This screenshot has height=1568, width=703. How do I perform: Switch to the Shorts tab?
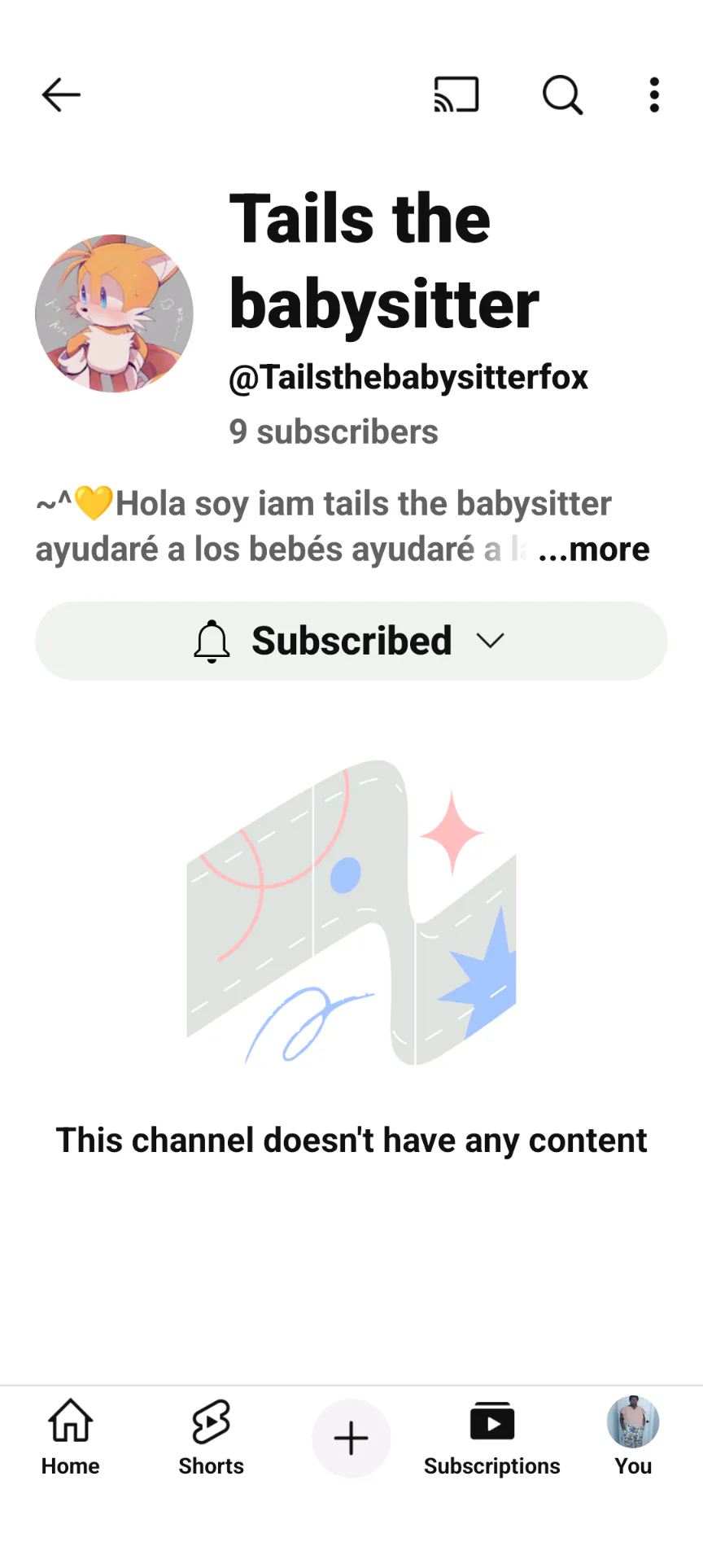click(212, 1437)
